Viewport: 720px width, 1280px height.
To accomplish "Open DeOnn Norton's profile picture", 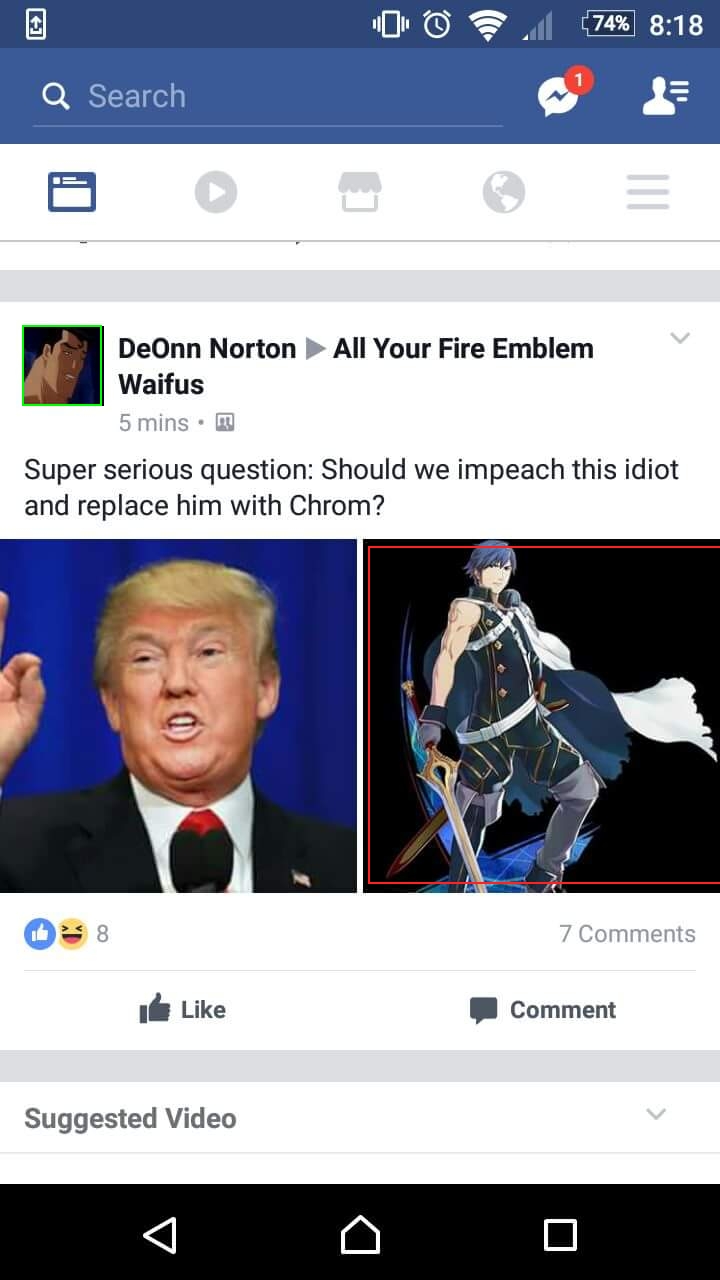I will tap(62, 365).
